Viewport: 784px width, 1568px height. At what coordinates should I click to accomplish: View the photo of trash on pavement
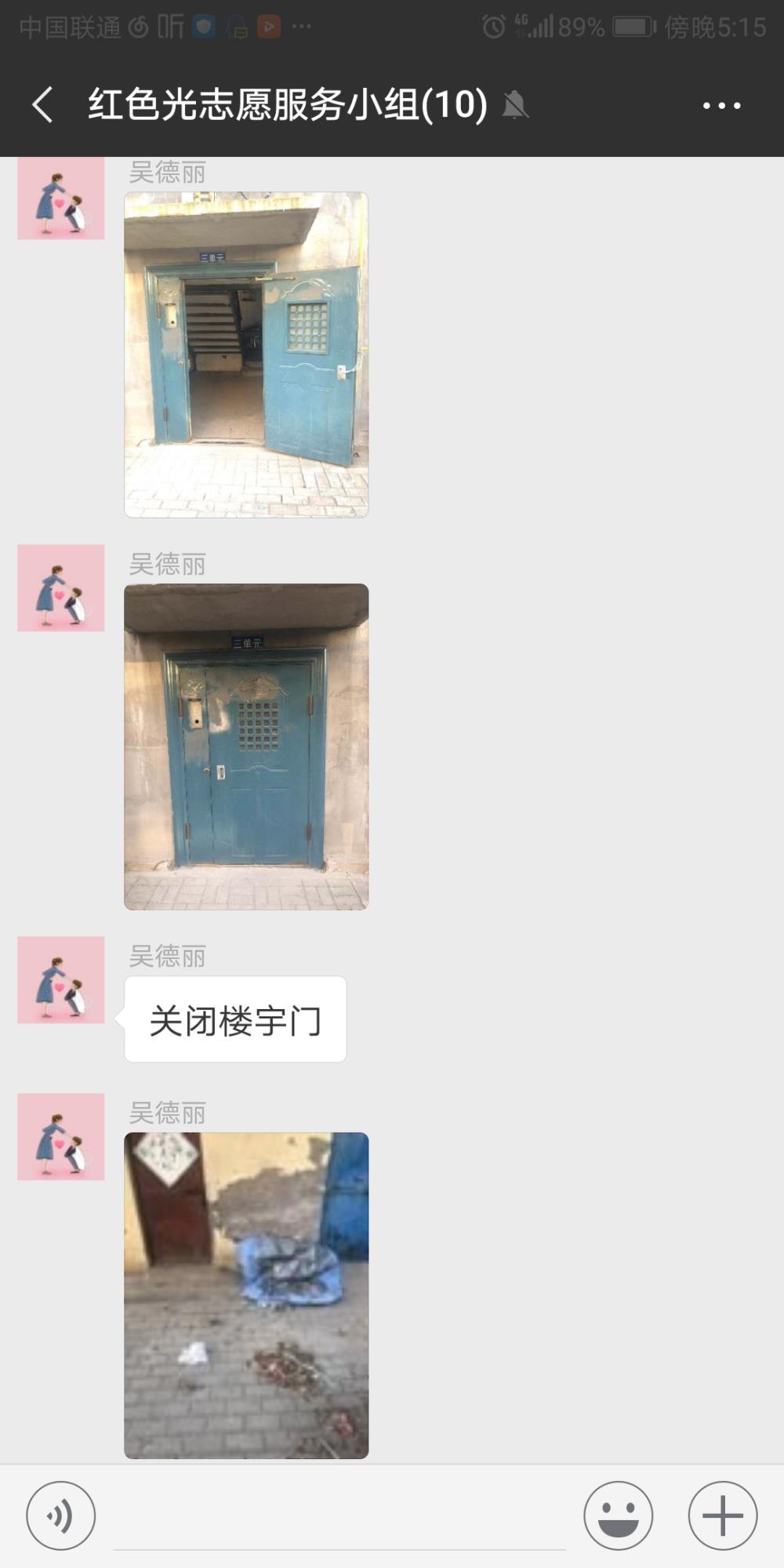tap(246, 1295)
